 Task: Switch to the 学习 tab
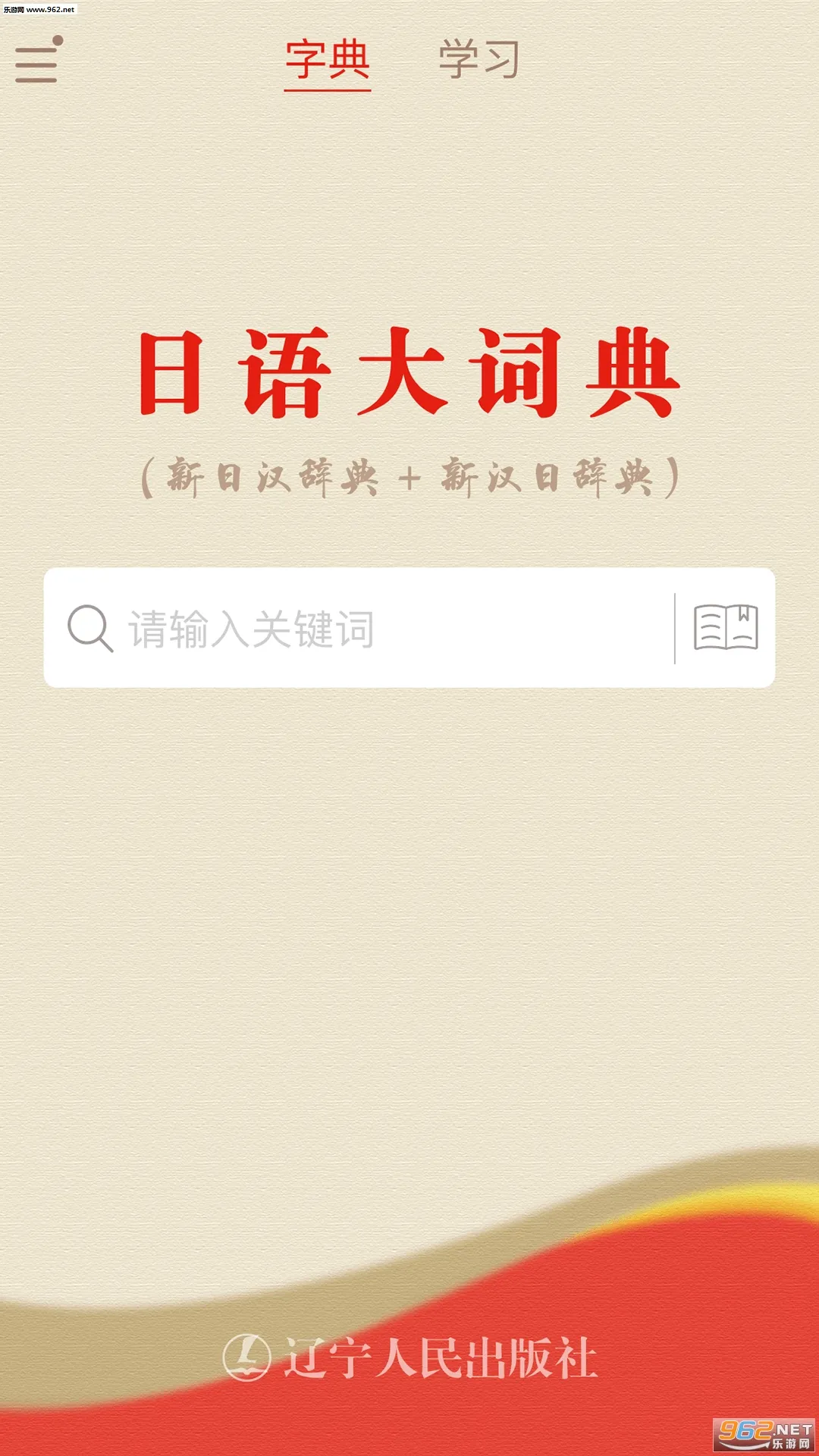[x=479, y=61]
